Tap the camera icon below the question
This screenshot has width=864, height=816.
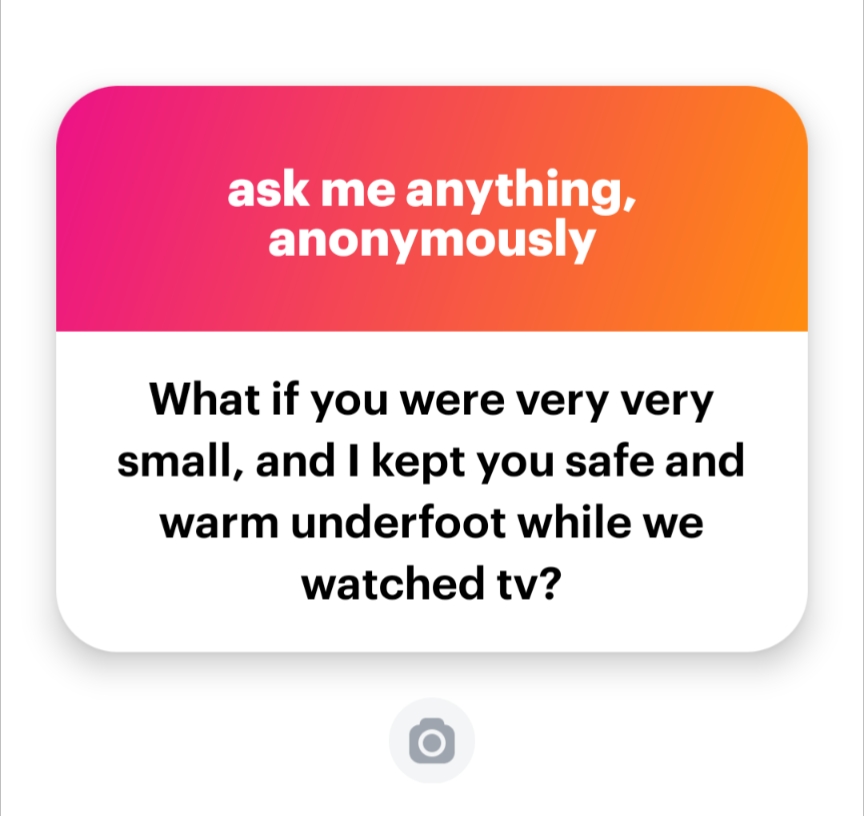[431, 741]
